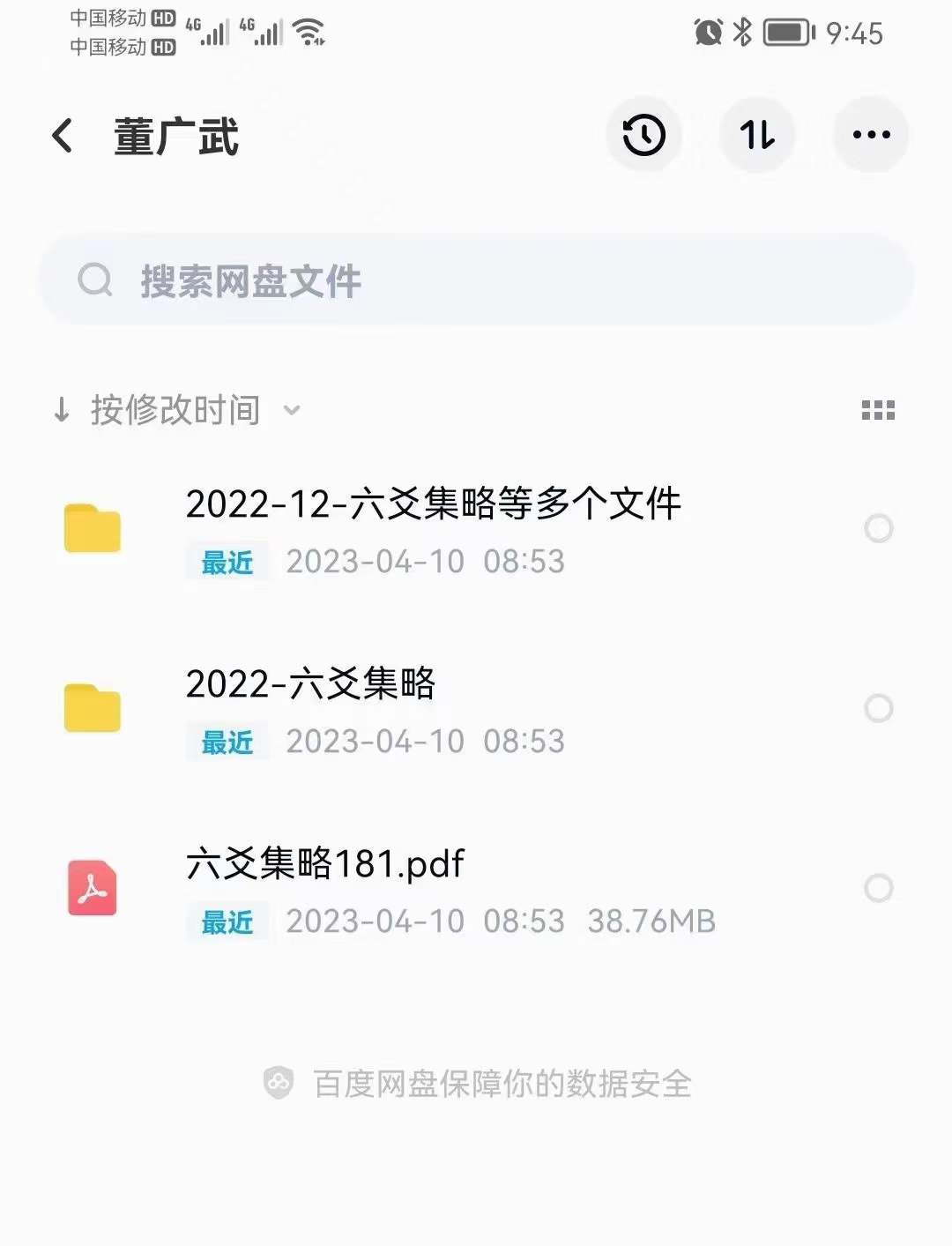Open the more options ellipsis icon
This screenshot has width=952, height=1246.
[x=871, y=135]
